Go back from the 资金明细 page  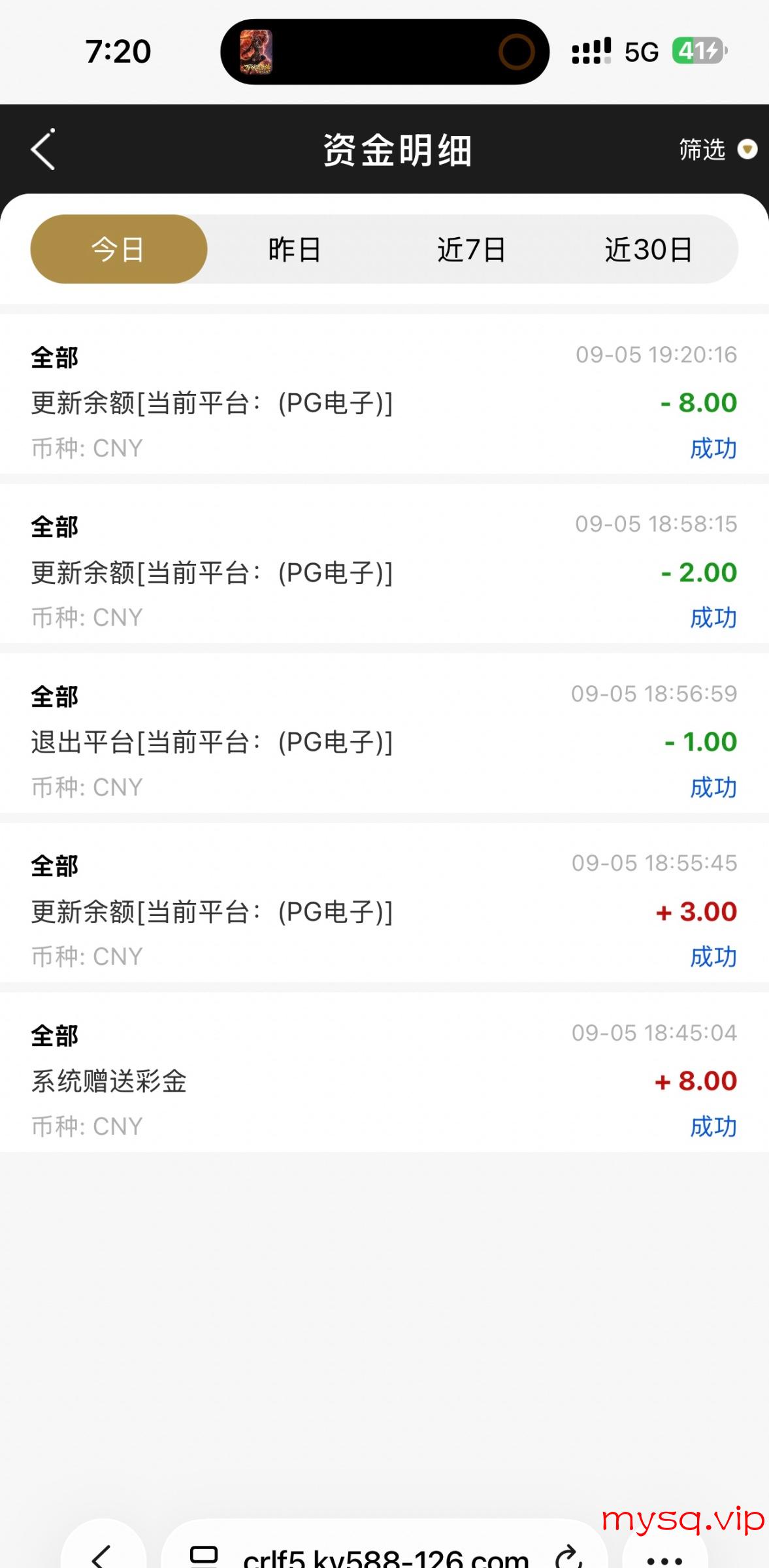click(43, 150)
